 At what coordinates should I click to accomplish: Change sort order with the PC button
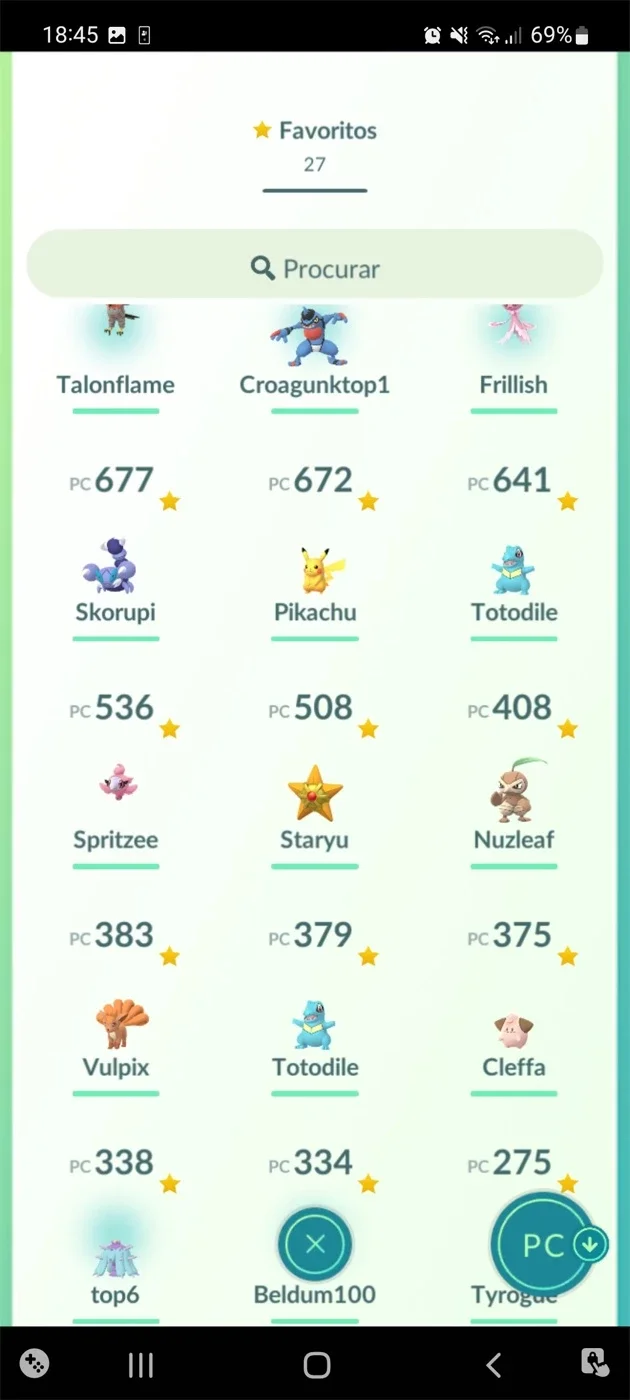click(544, 1245)
